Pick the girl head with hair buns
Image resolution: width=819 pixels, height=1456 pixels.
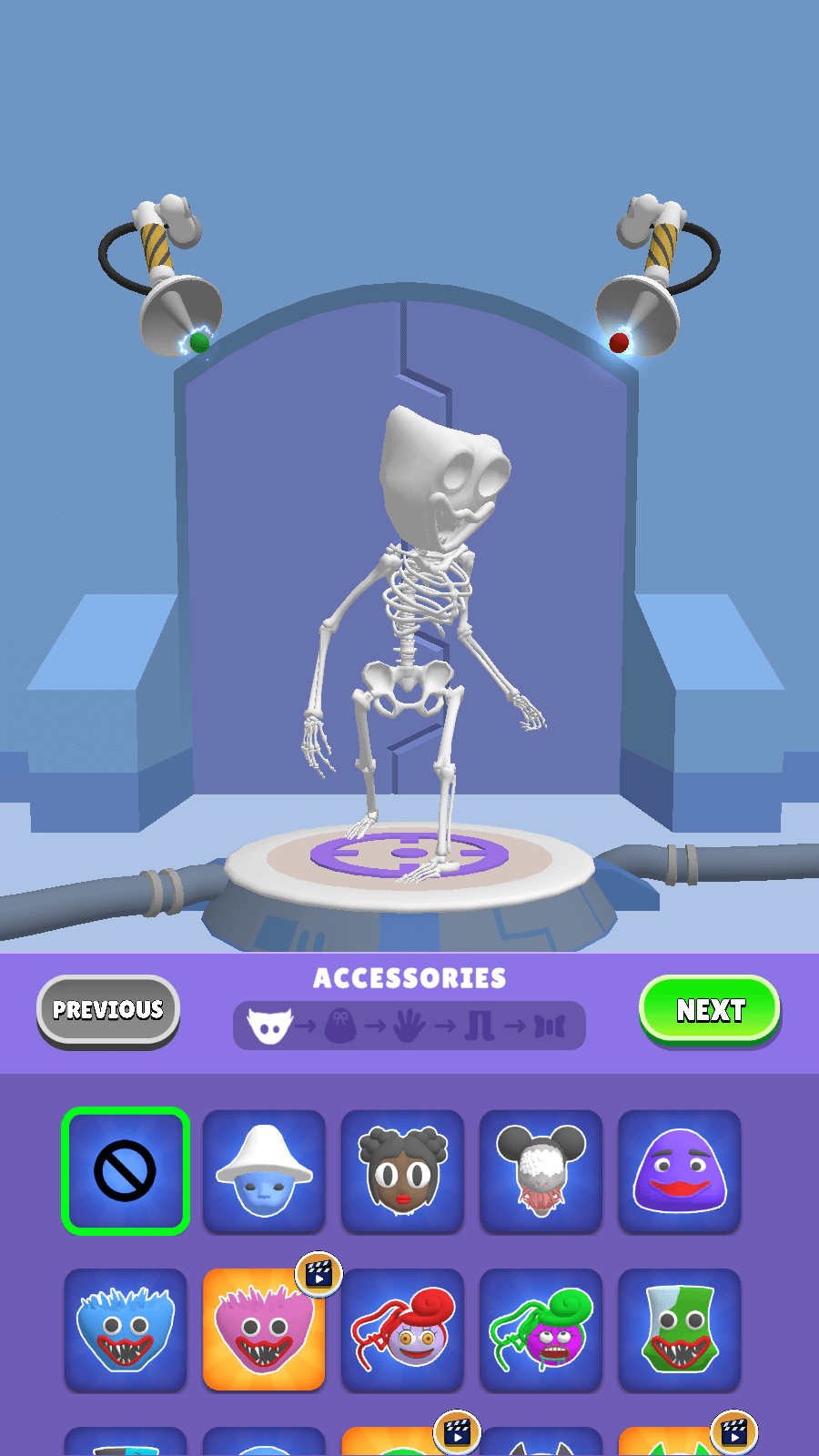pos(402,1171)
